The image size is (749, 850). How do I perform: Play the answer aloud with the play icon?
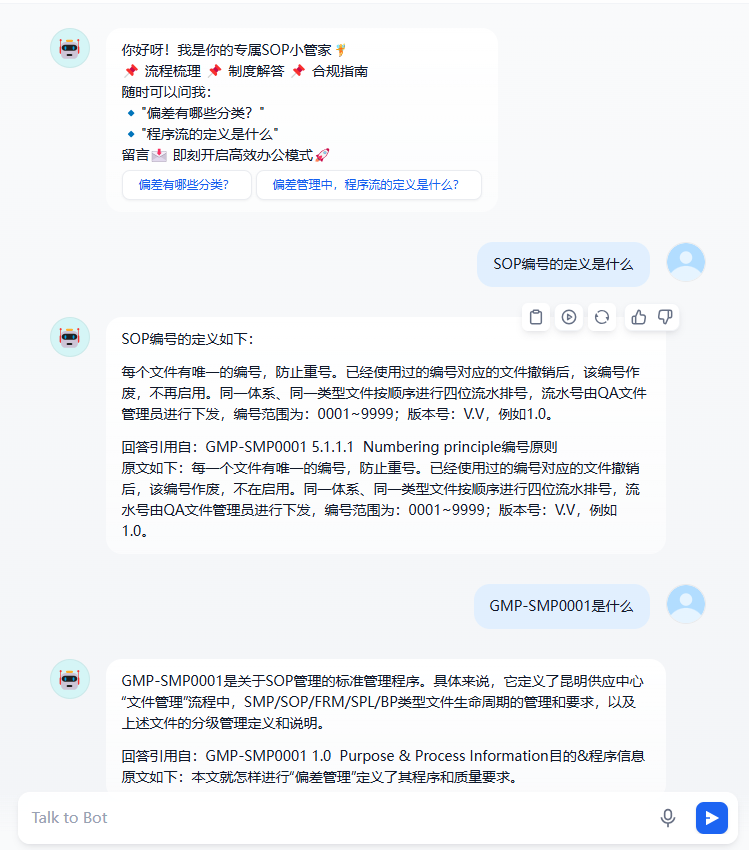(x=569, y=317)
